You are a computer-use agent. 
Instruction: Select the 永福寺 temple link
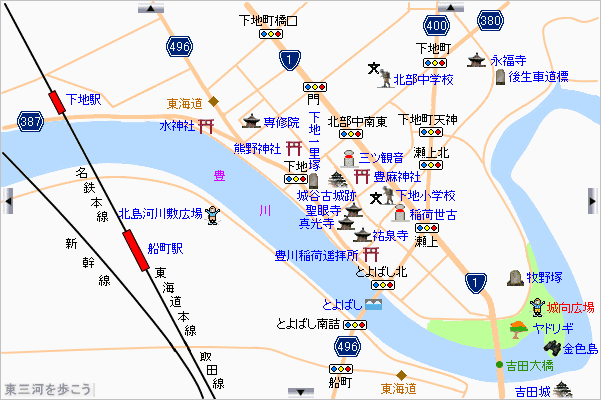point(508,59)
